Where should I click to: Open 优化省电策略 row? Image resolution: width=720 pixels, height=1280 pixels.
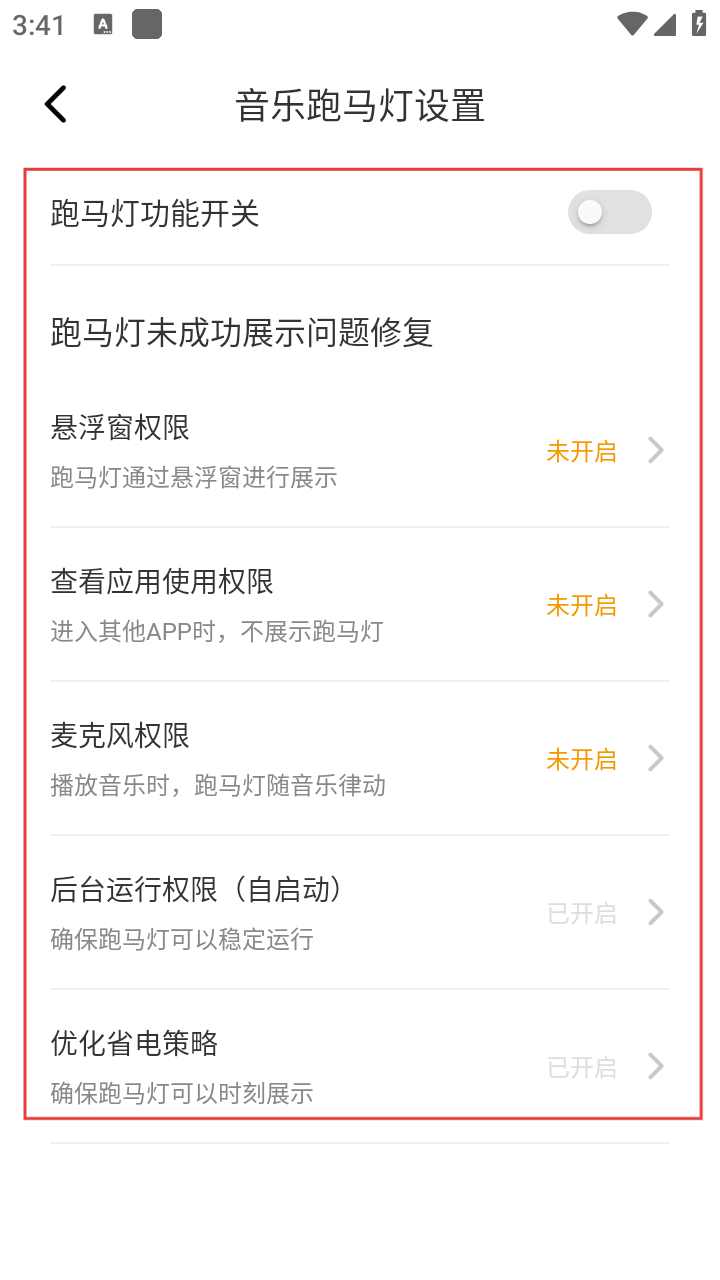[360, 1067]
